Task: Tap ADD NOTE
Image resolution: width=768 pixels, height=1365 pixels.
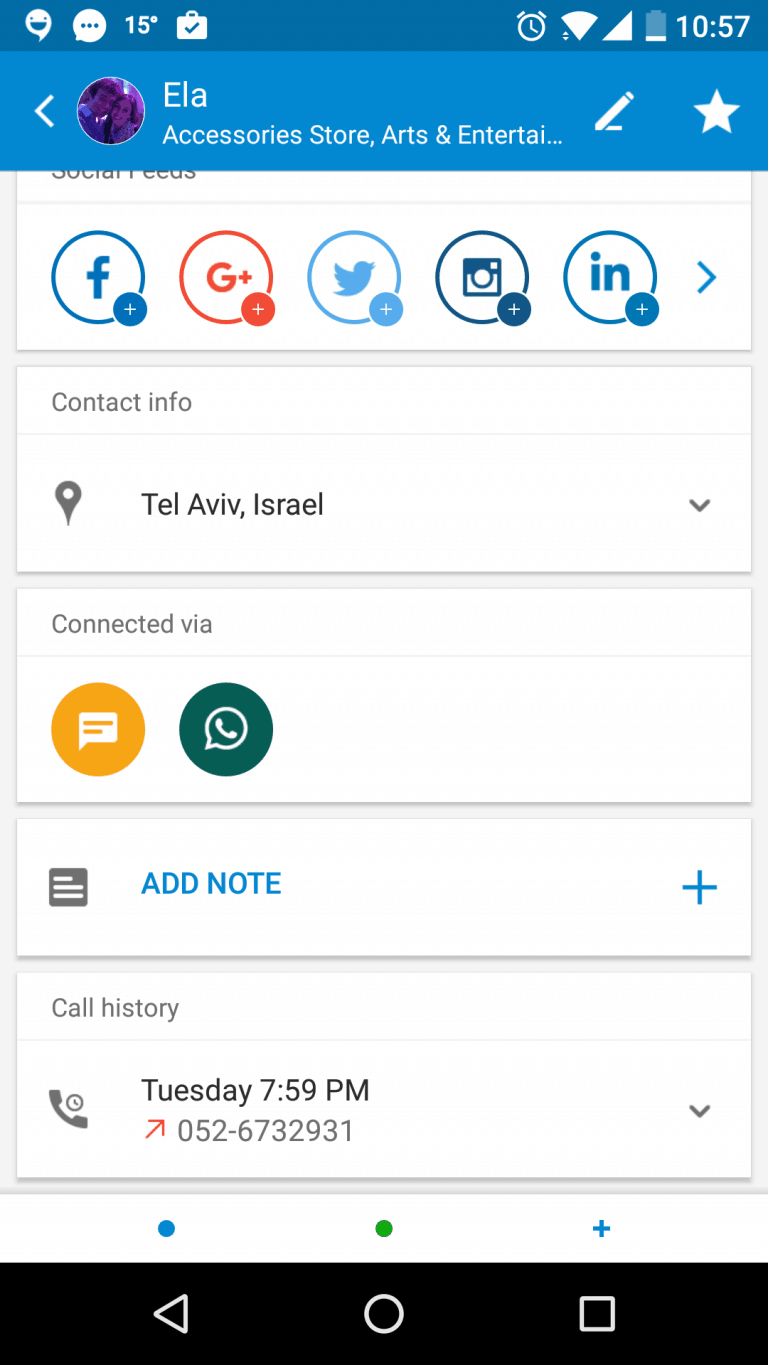Action: point(211,884)
